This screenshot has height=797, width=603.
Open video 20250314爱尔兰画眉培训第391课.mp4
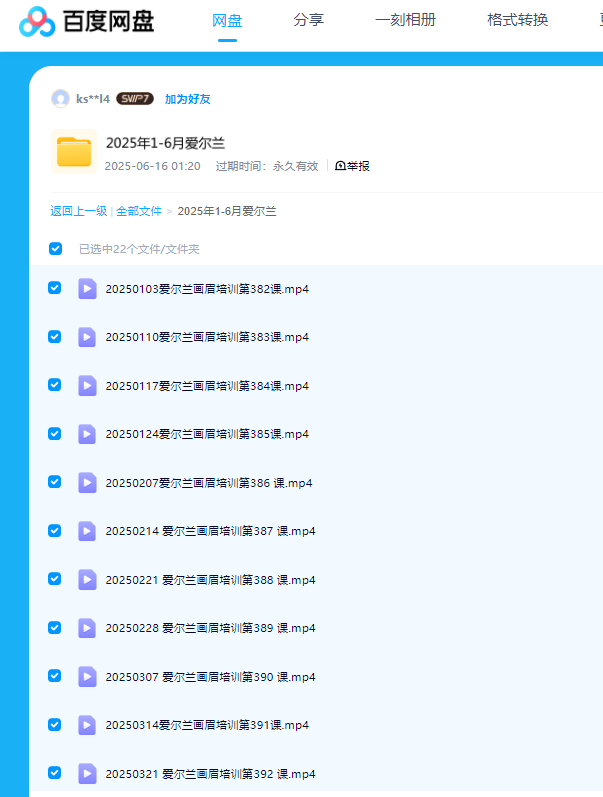(207, 725)
